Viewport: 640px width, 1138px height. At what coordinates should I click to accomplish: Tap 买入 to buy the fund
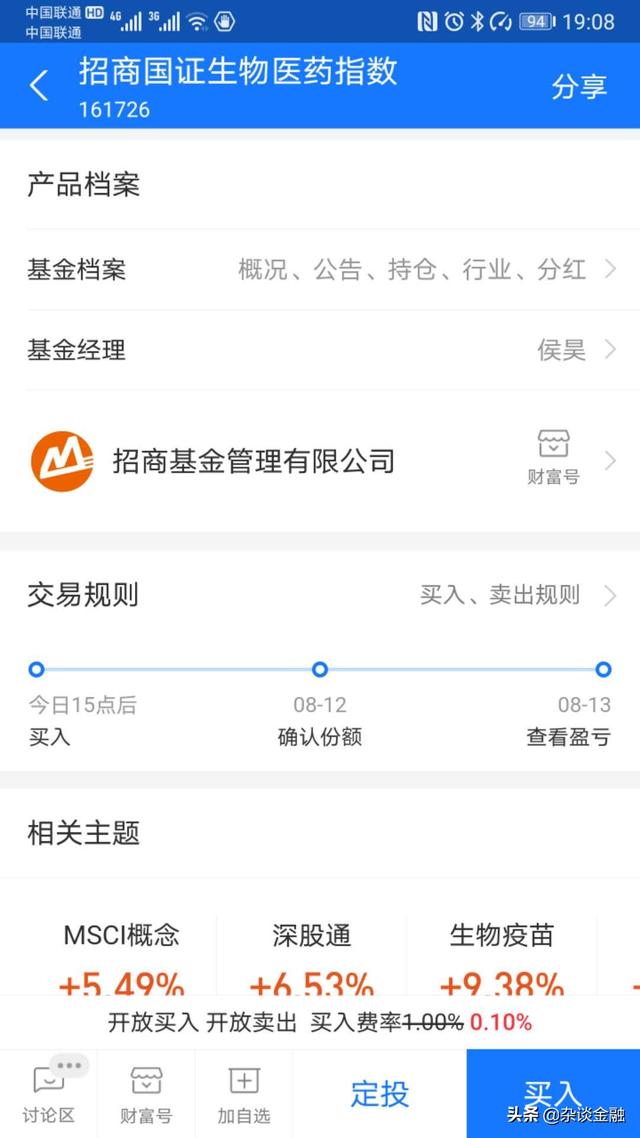tap(553, 1094)
